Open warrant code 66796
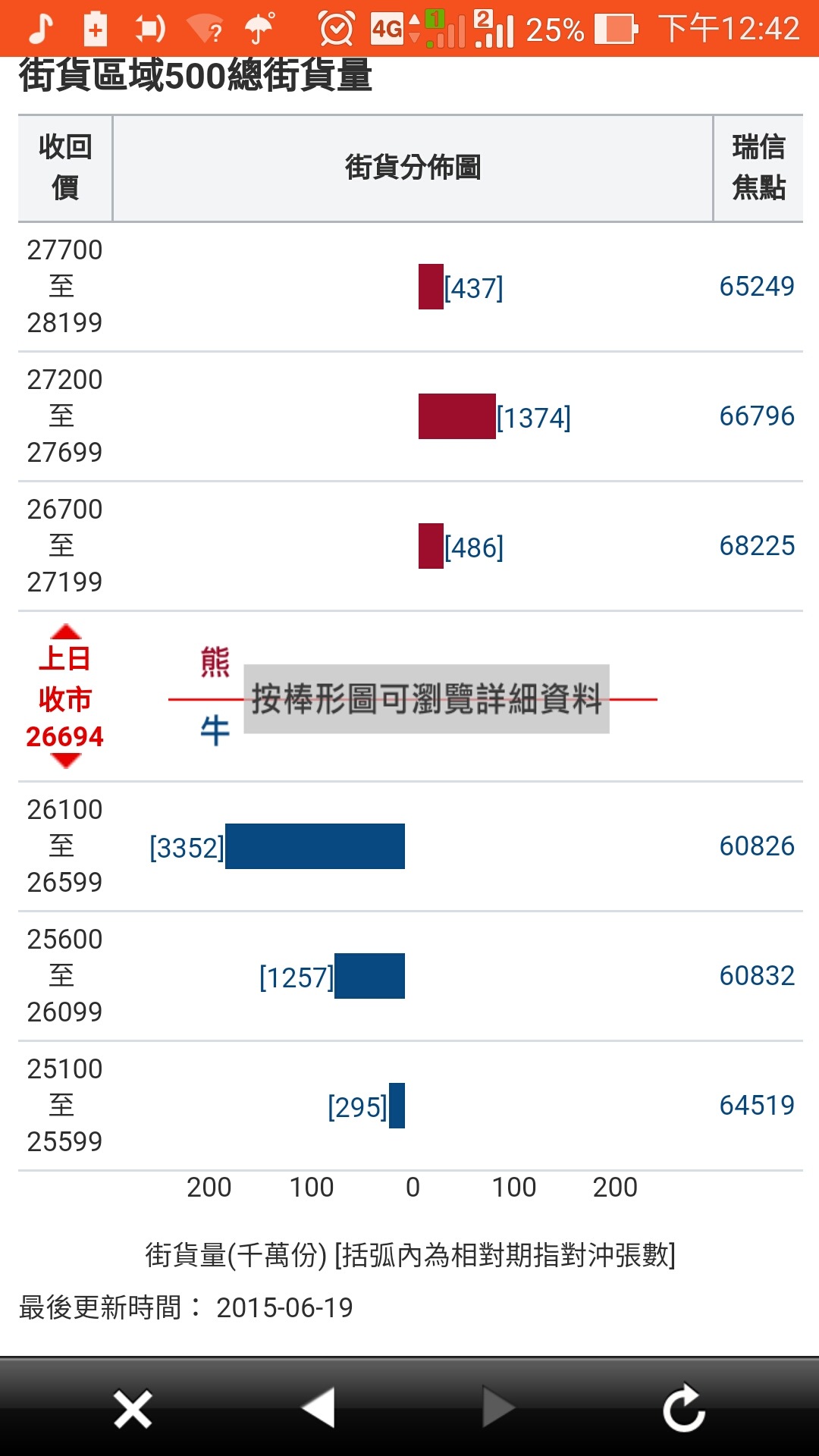819x1456 pixels. coord(756,416)
